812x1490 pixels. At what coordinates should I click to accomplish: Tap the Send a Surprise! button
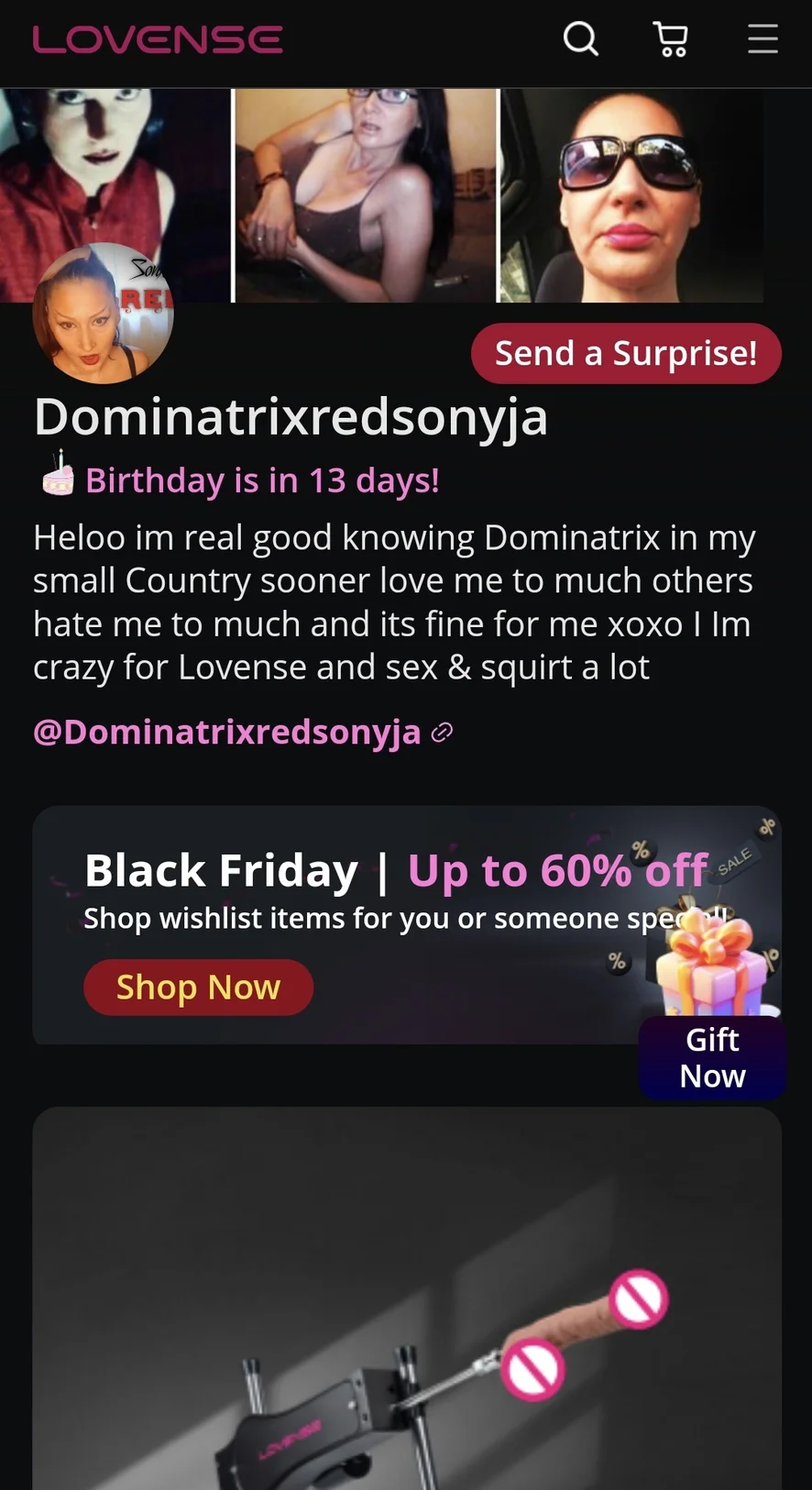626,353
